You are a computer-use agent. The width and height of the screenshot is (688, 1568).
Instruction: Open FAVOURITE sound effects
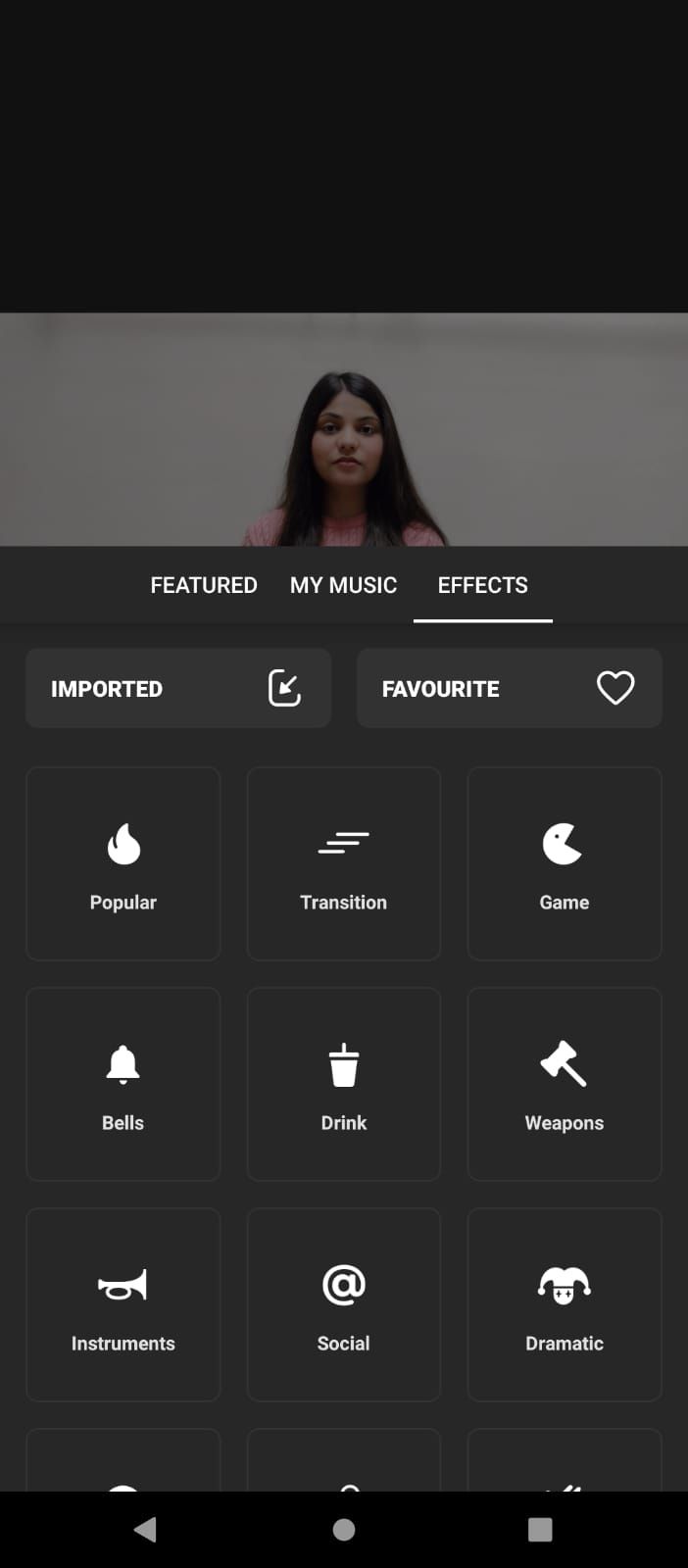(x=509, y=688)
